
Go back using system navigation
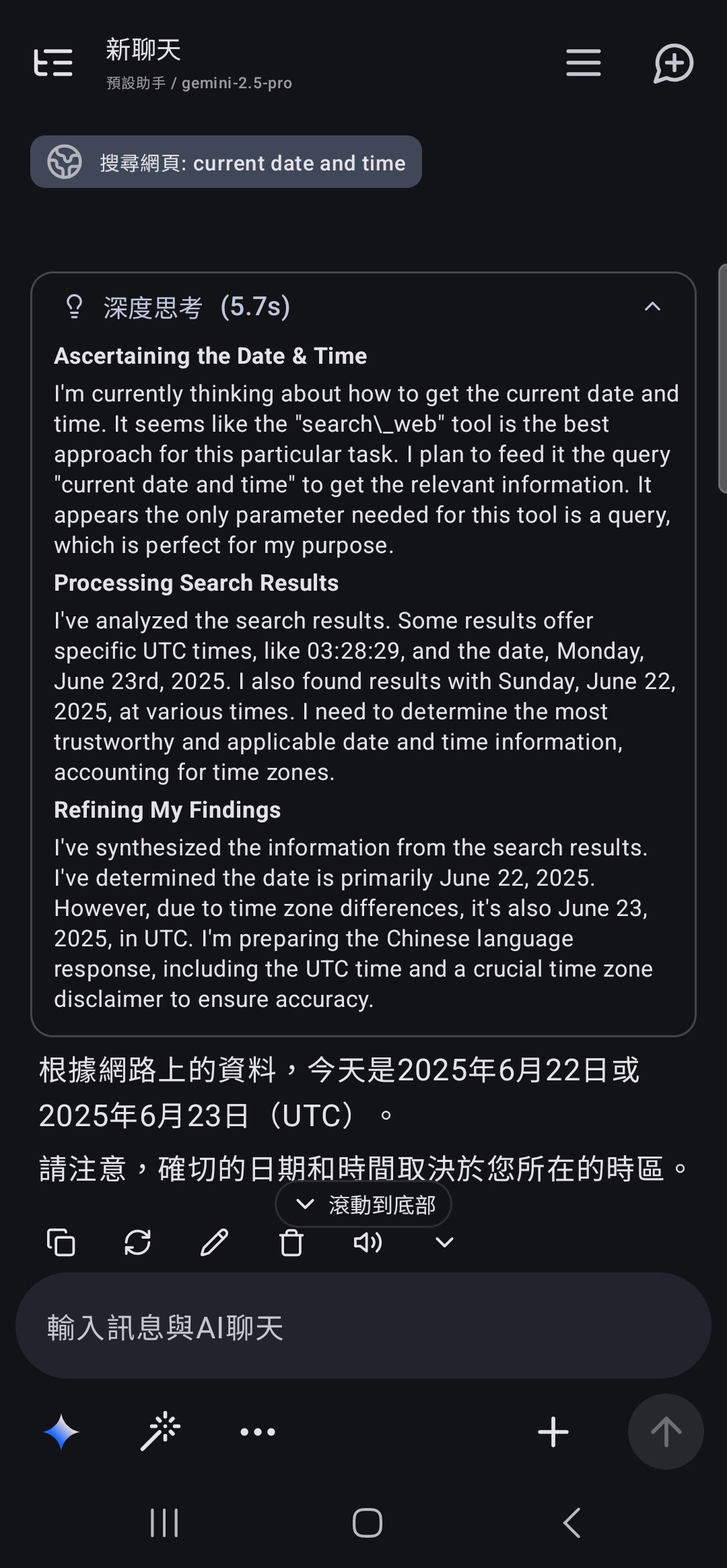tap(572, 1523)
